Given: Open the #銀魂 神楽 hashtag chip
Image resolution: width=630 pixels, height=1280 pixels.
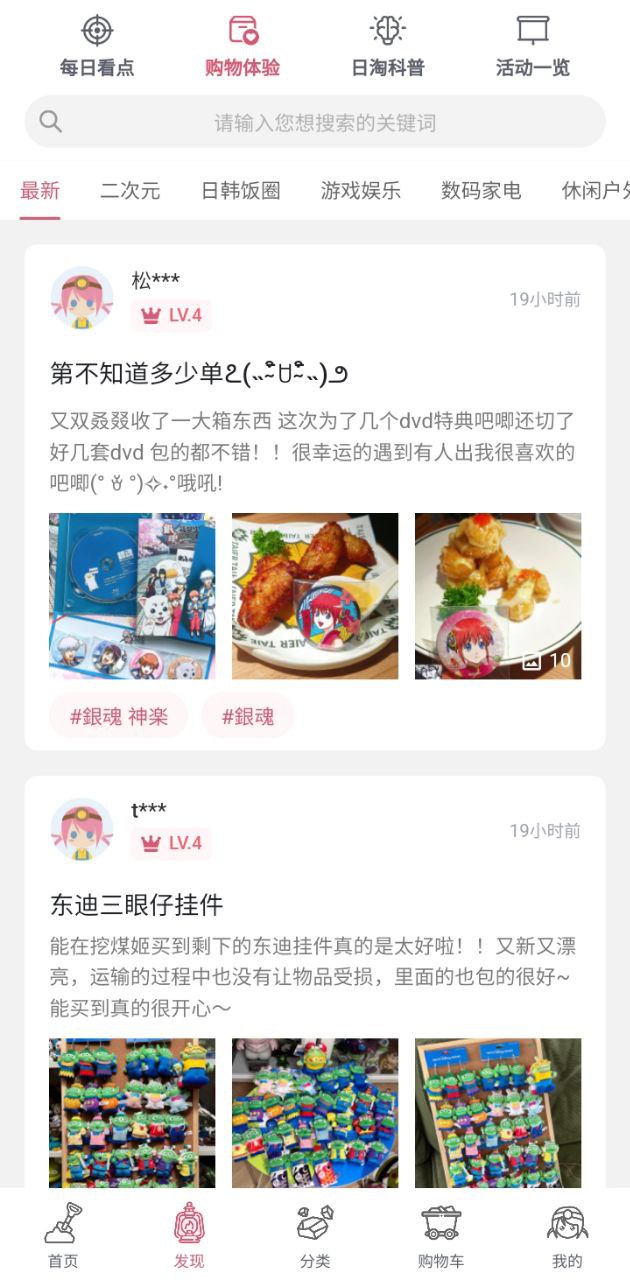Looking at the screenshot, I should coord(118,716).
